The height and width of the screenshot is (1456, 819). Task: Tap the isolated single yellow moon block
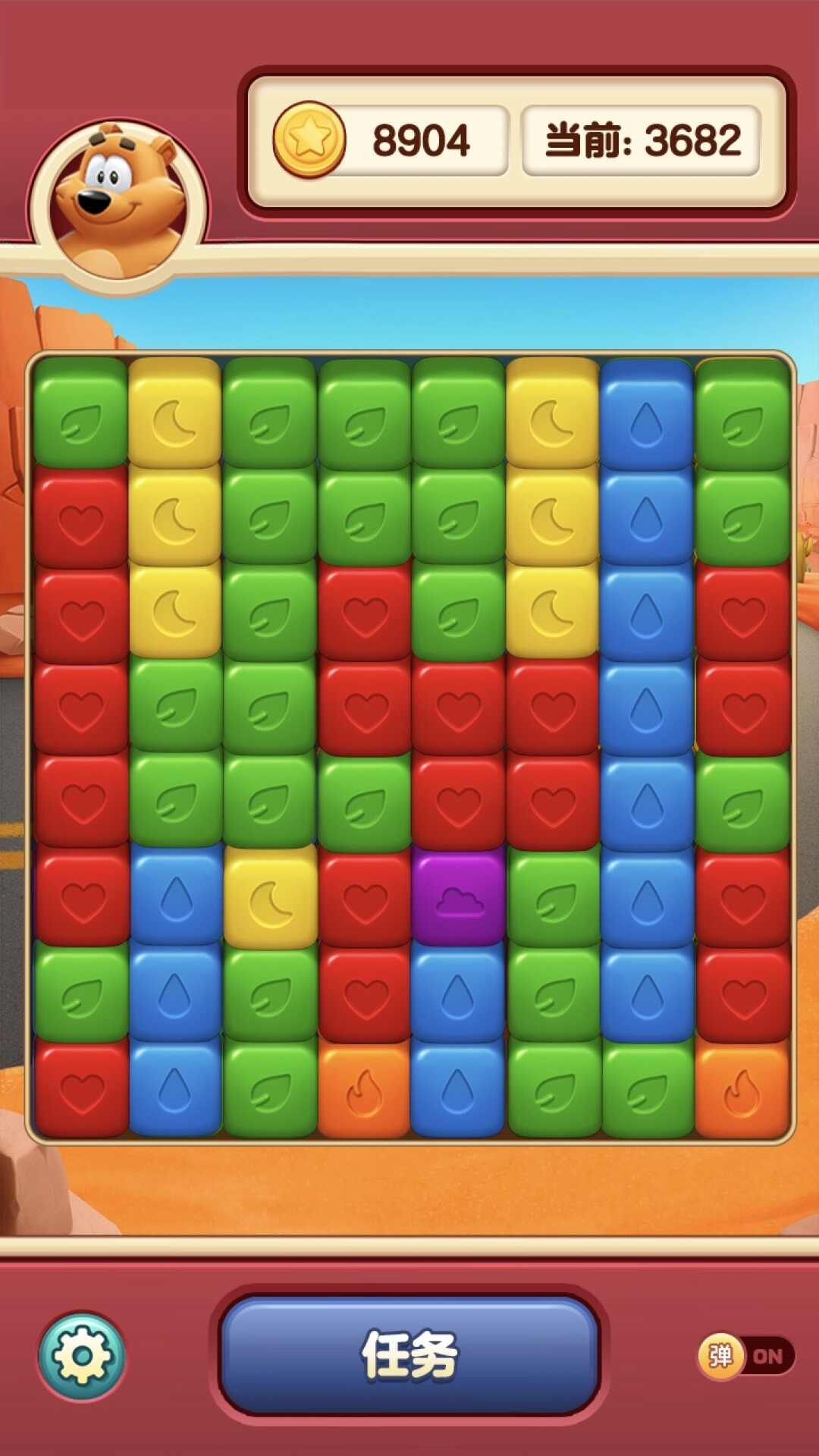point(270,899)
